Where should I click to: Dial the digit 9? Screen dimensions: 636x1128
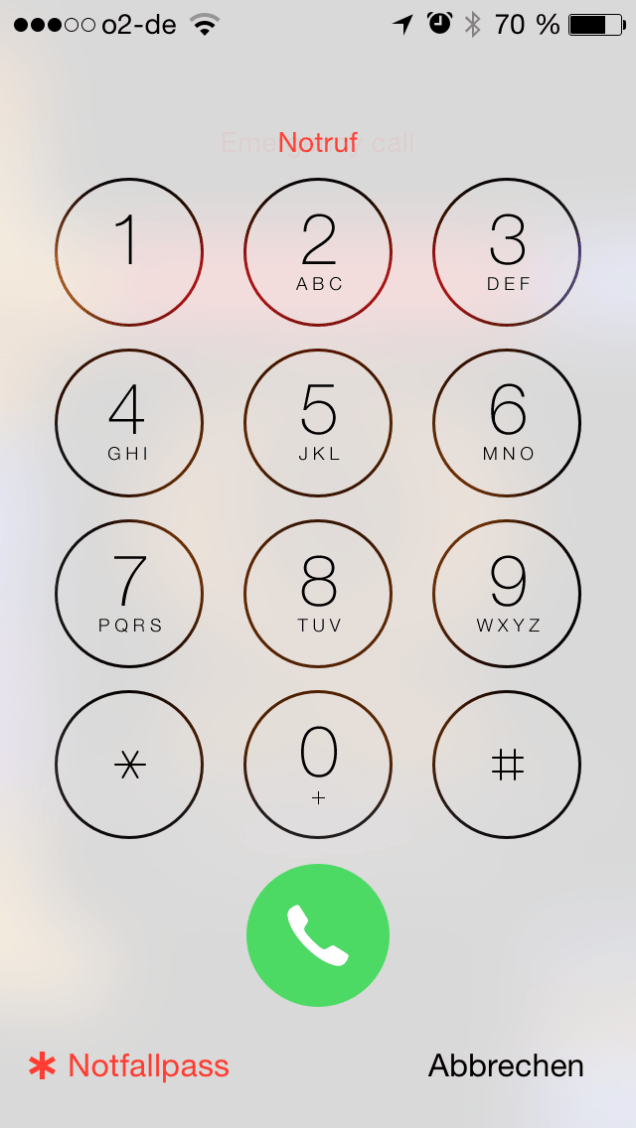[507, 594]
